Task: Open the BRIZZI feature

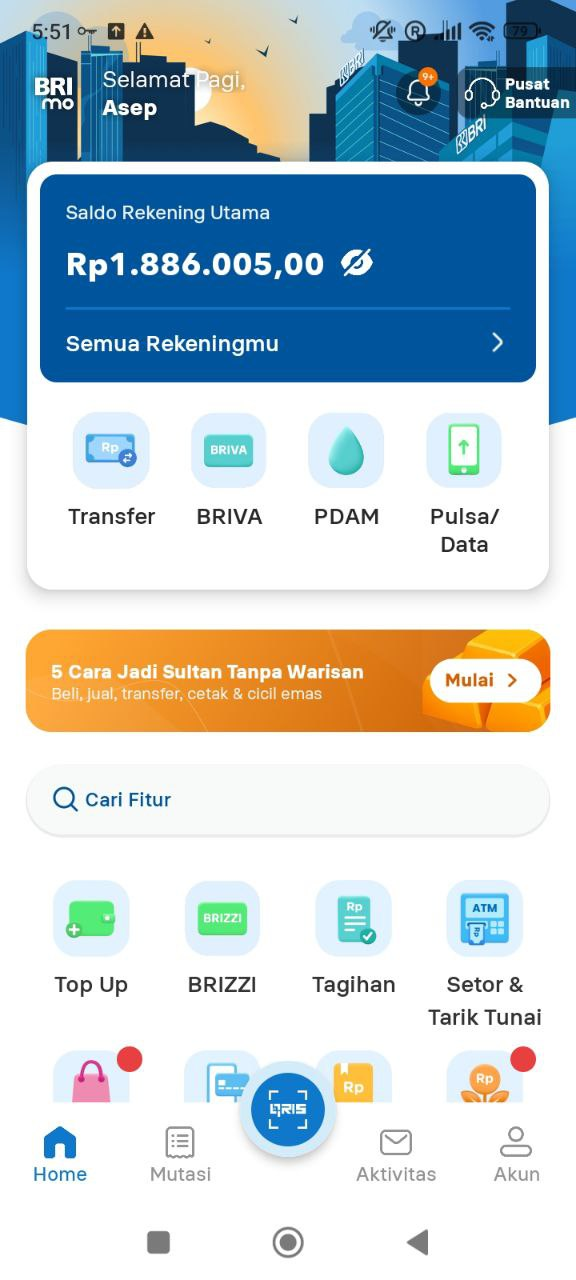Action: tap(222, 940)
